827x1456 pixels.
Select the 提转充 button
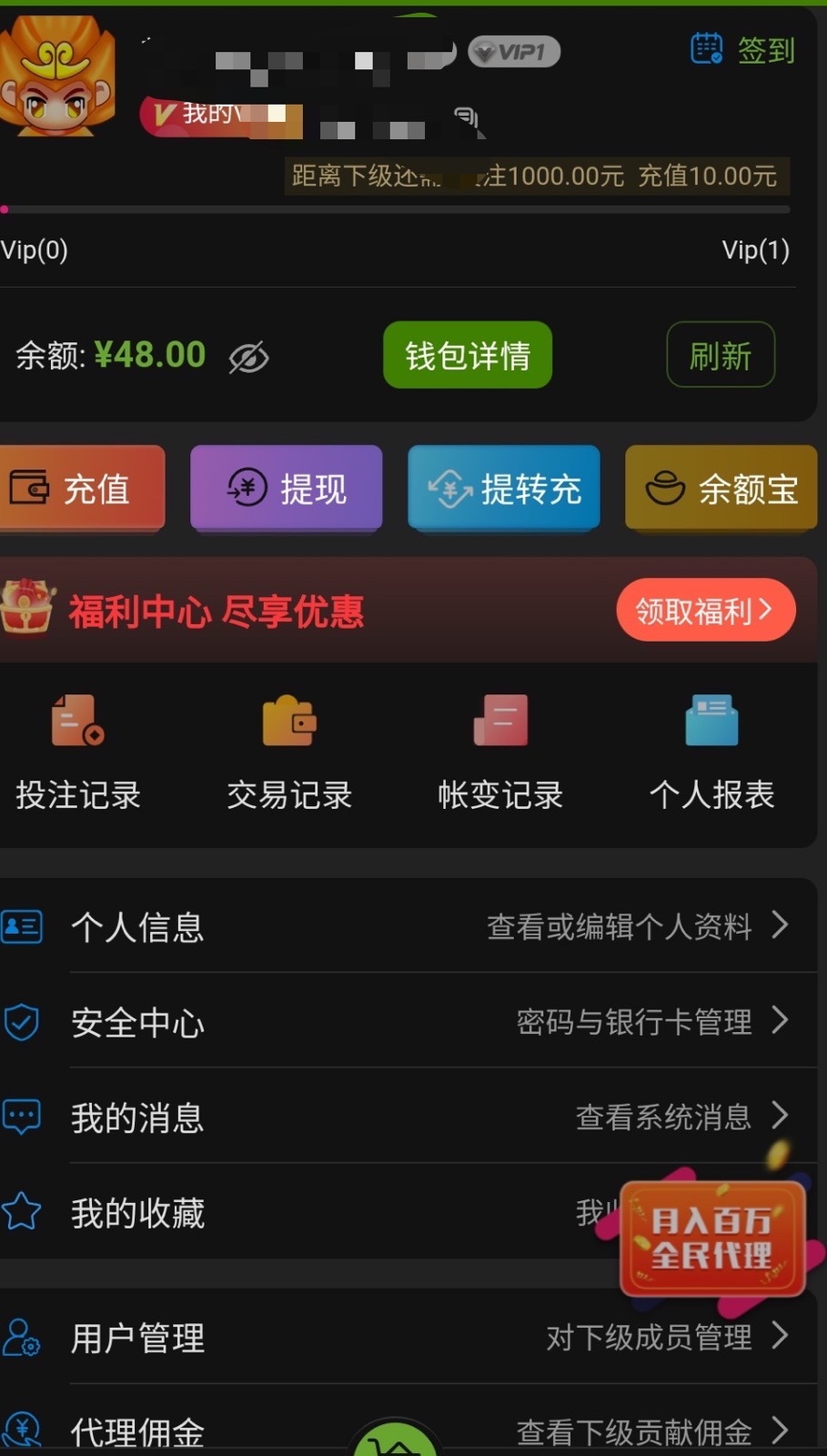(x=503, y=489)
